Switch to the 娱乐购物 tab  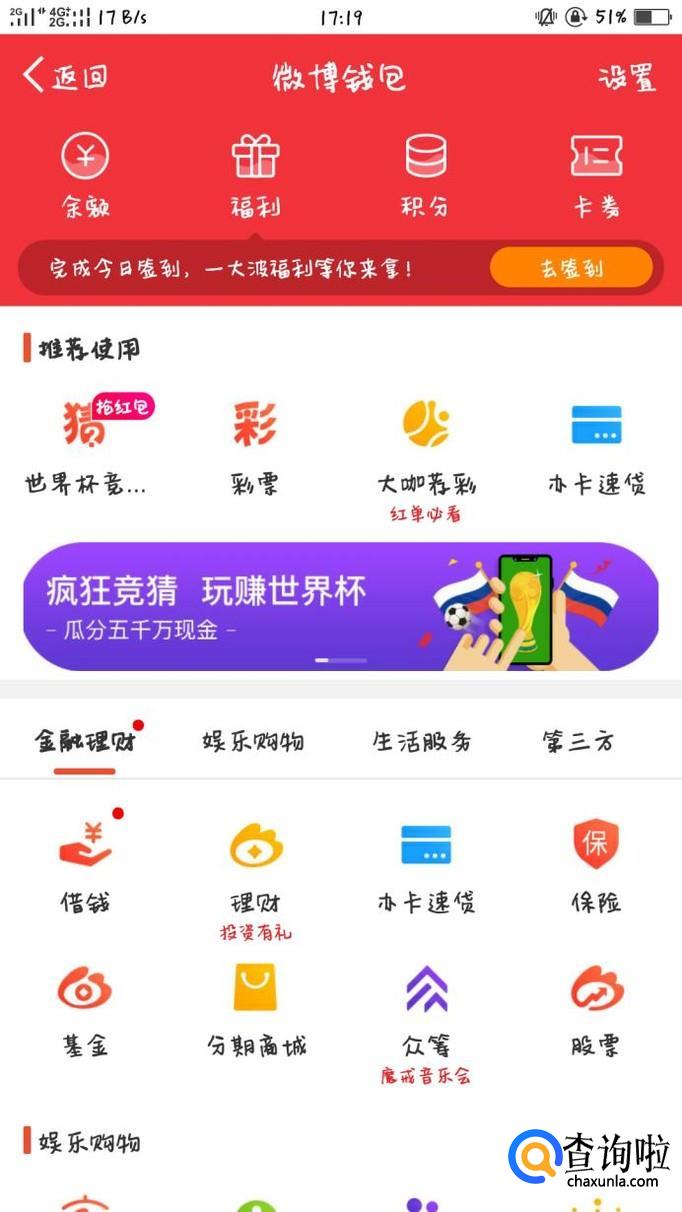pos(253,741)
